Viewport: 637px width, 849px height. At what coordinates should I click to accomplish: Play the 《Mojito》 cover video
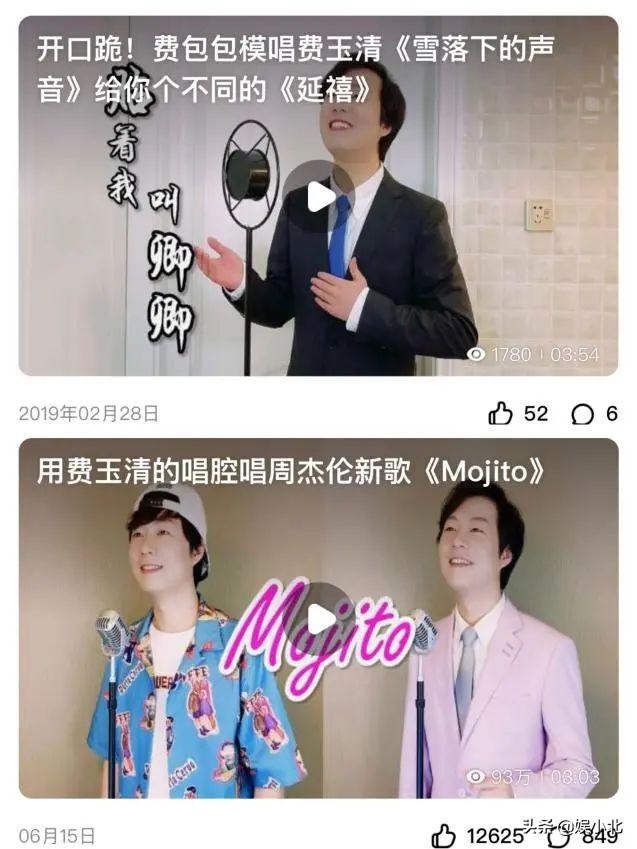click(x=319, y=620)
